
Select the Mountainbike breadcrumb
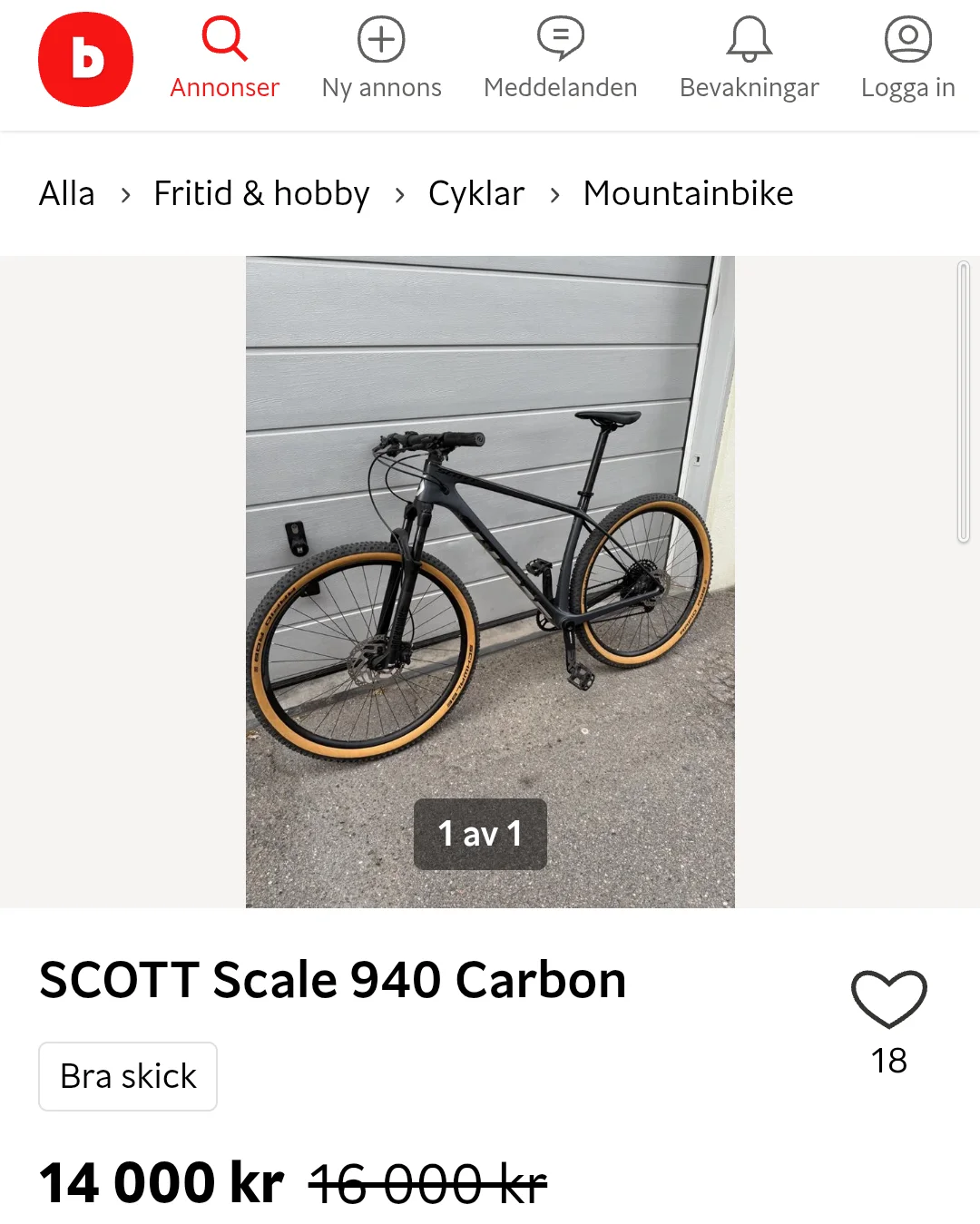point(688,193)
